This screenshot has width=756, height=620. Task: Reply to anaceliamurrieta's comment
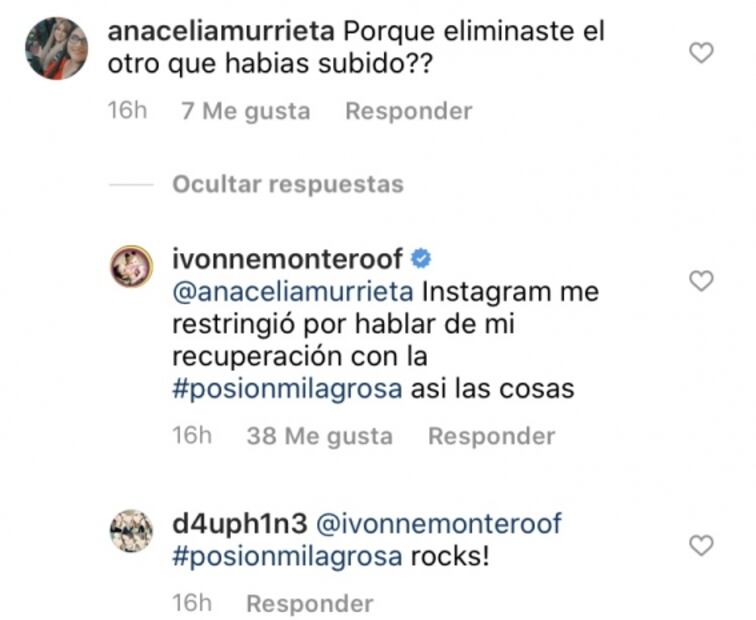408,111
